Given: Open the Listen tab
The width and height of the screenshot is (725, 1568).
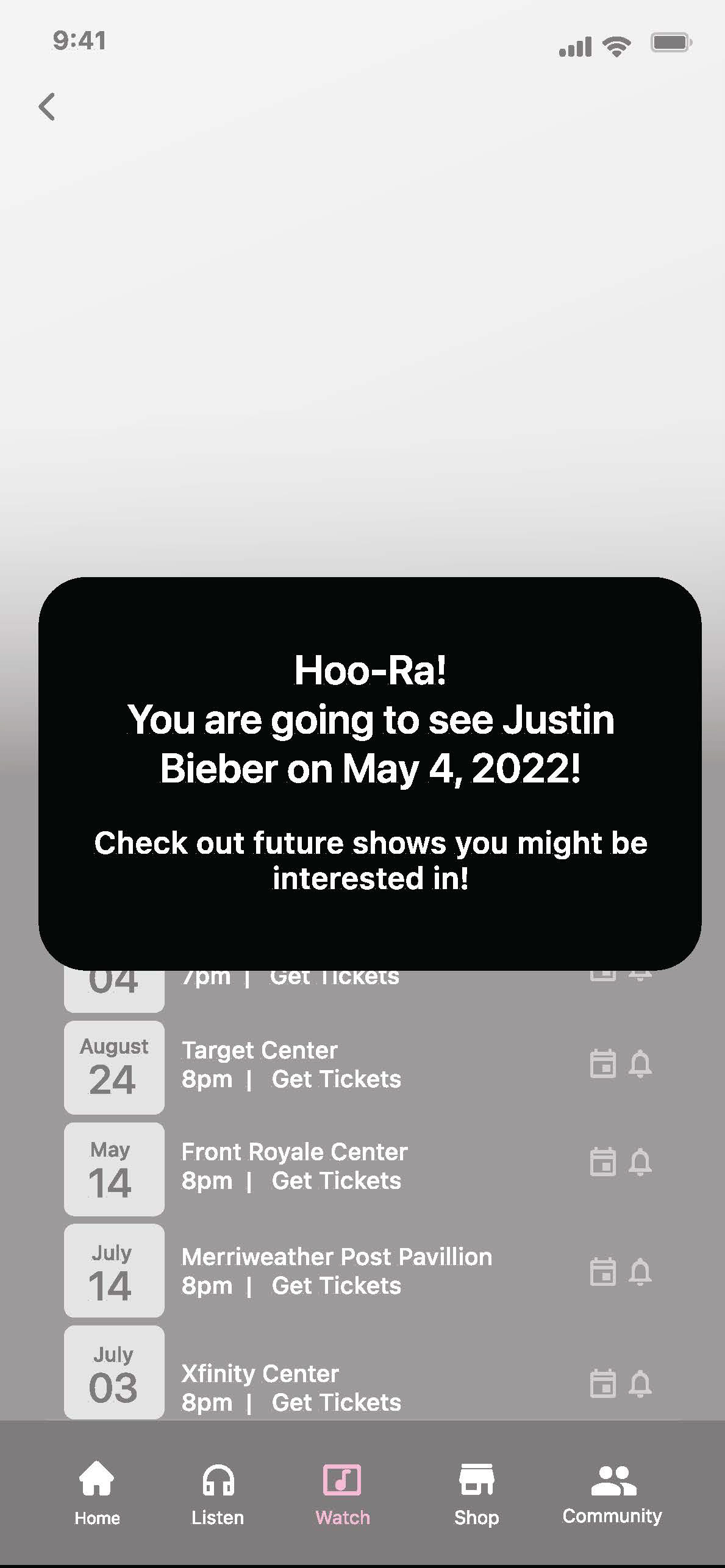Looking at the screenshot, I should [x=218, y=1493].
